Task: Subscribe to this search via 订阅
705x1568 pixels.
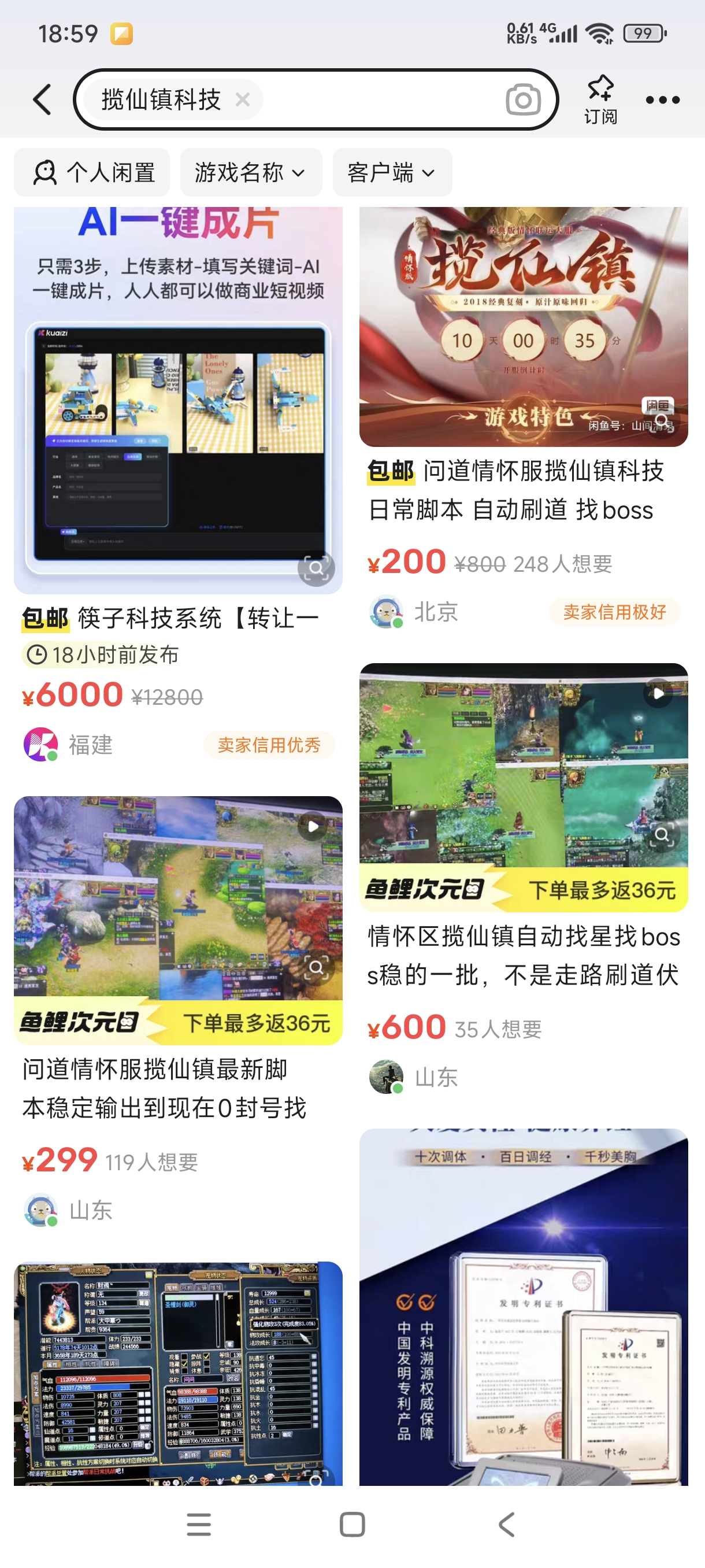Action: pyautogui.click(x=600, y=100)
